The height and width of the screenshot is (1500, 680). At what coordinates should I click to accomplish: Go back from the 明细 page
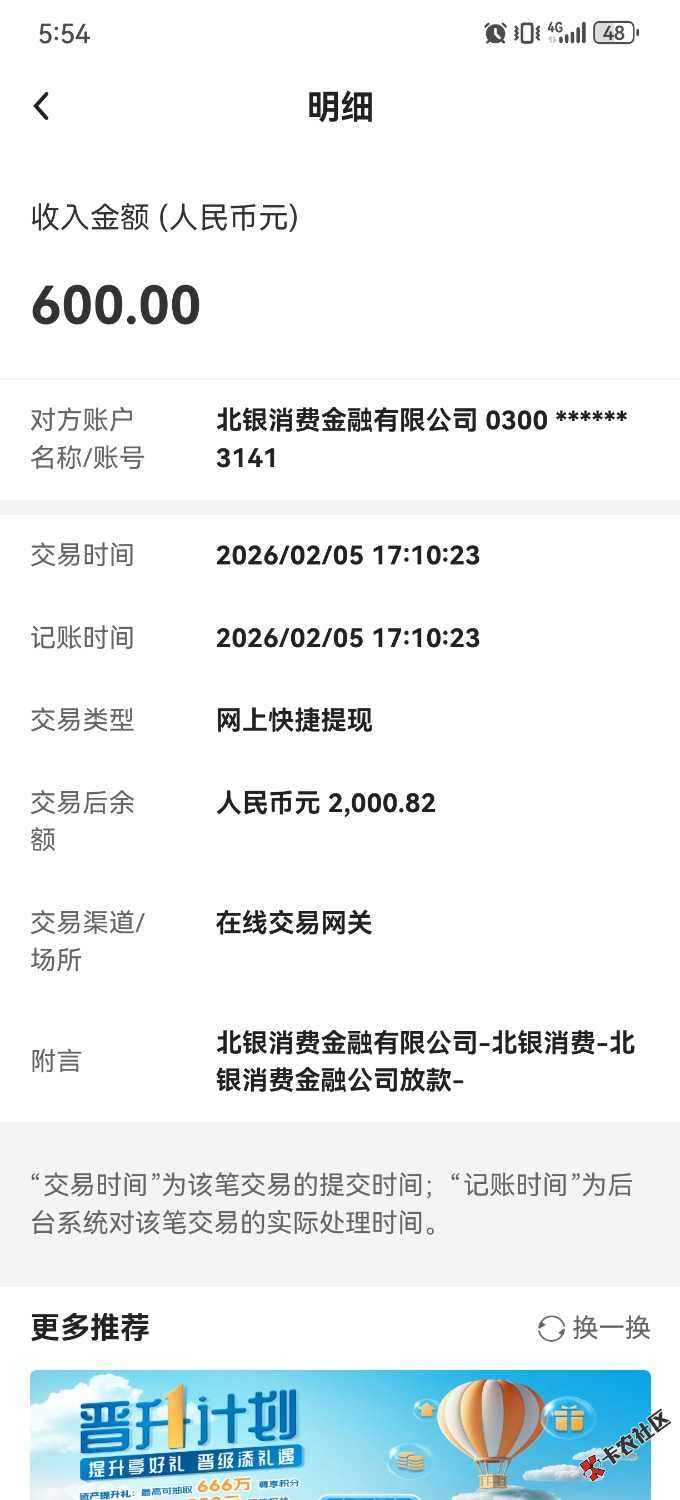tap(41, 107)
